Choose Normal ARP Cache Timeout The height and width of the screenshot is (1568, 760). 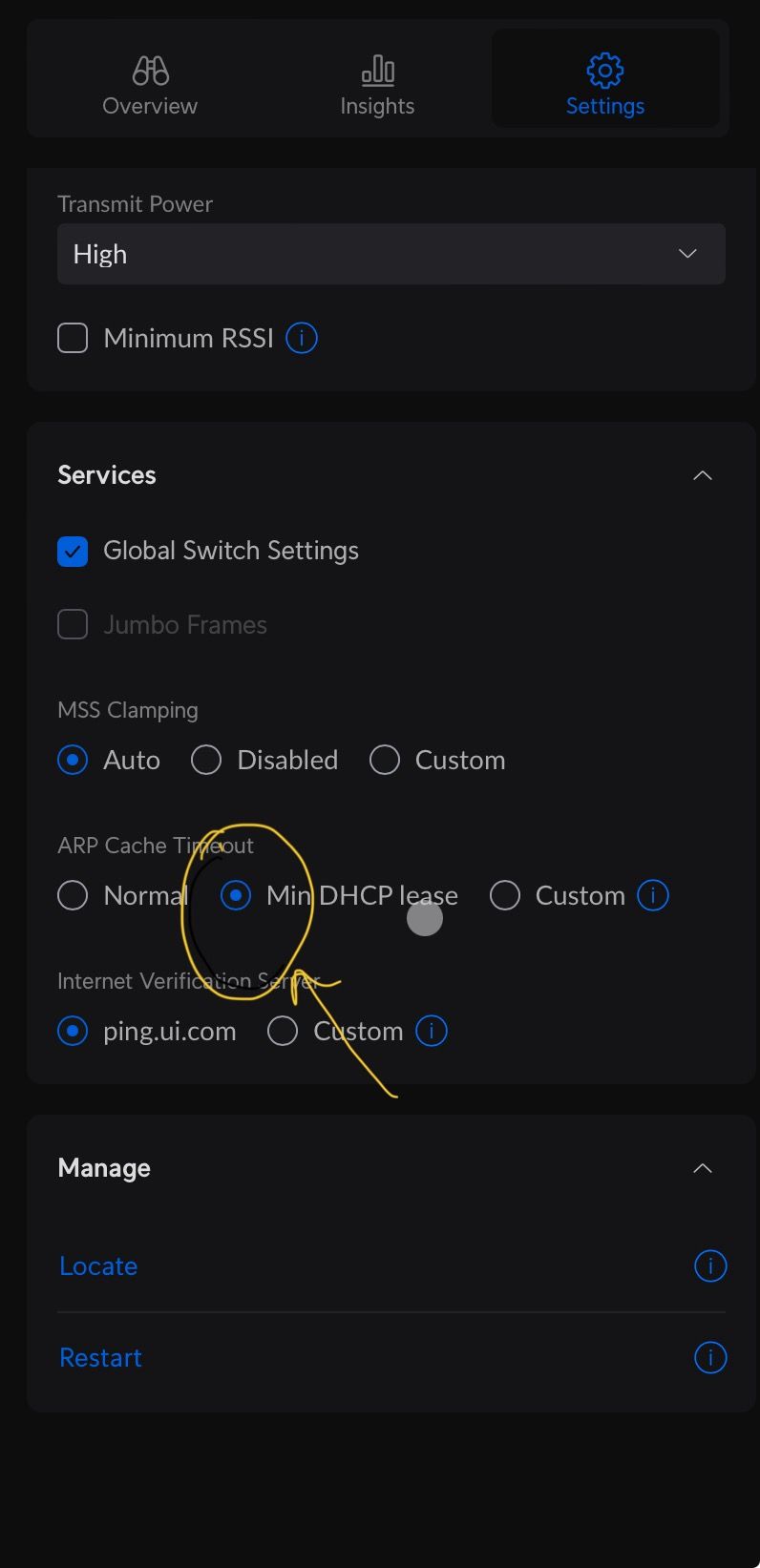coord(73,895)
